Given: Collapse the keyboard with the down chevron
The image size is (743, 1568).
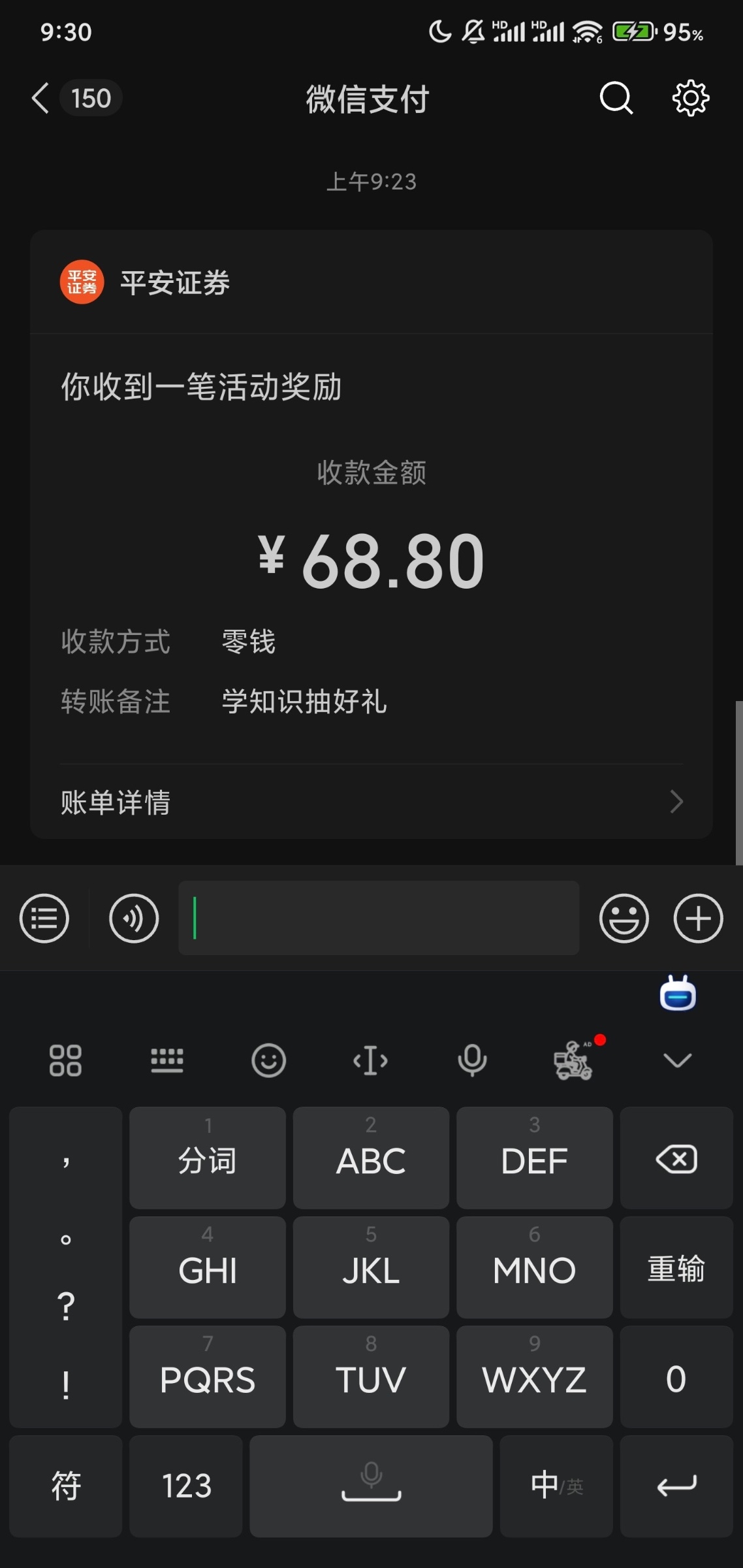Looking at the screenshot, I should coord(677,1060).
